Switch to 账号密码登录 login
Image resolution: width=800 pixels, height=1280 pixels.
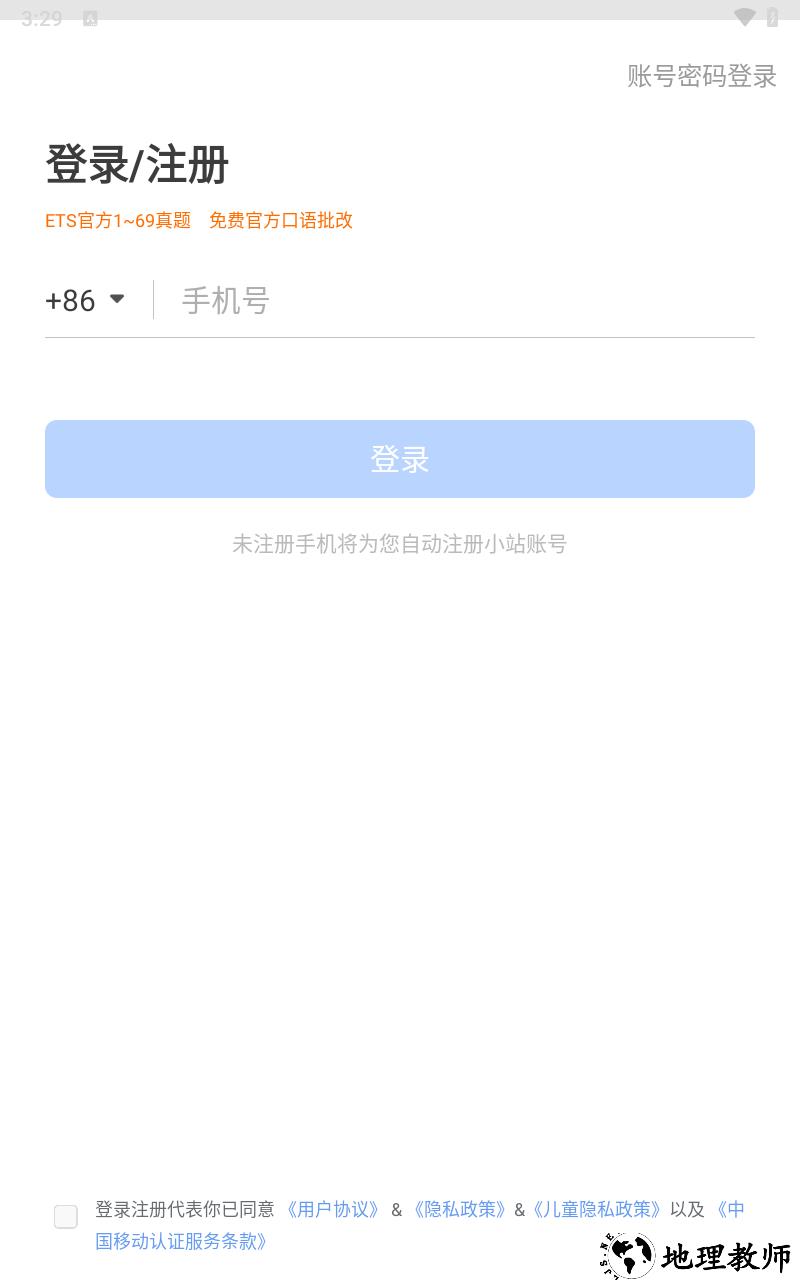702,76
